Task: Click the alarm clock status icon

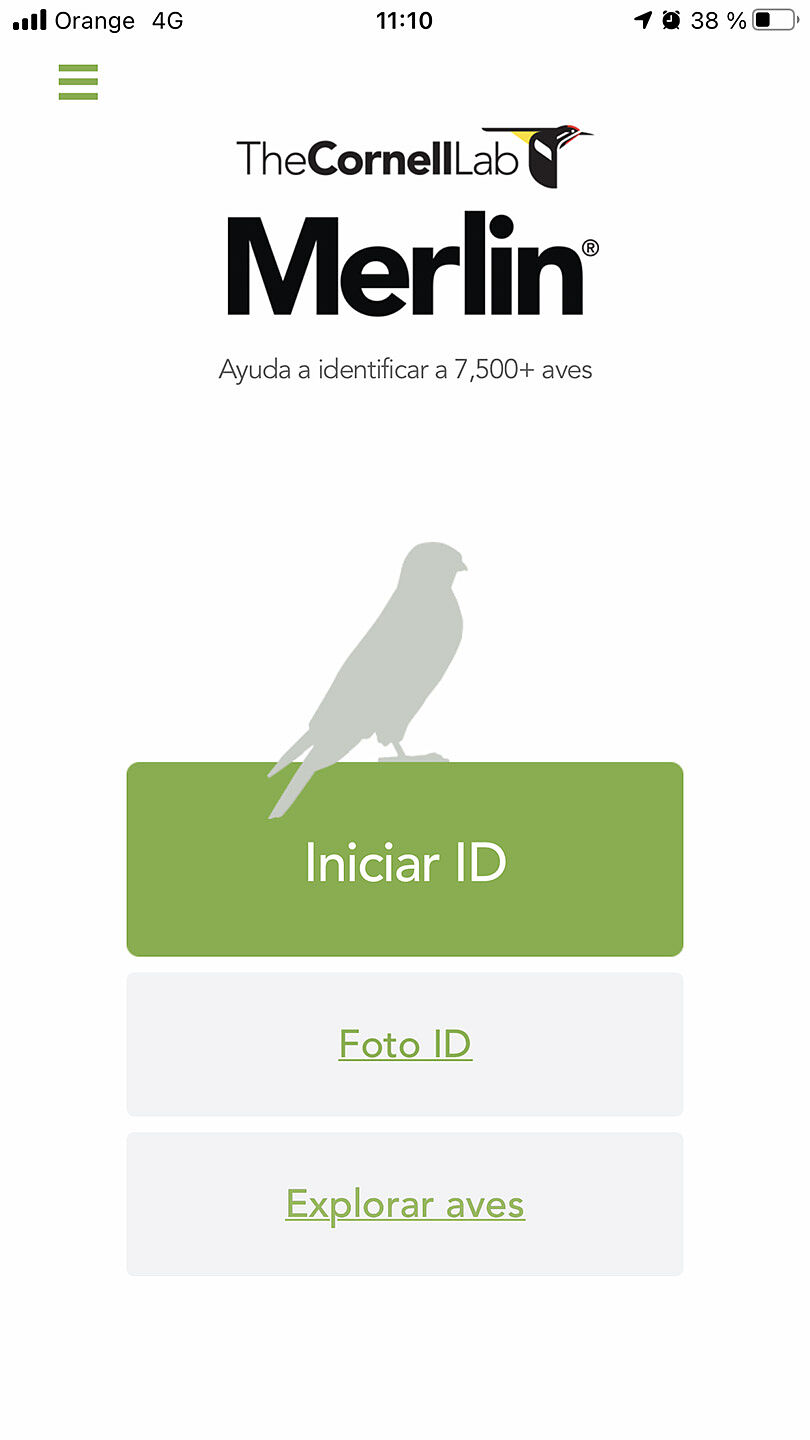Action: pos(673,19)
